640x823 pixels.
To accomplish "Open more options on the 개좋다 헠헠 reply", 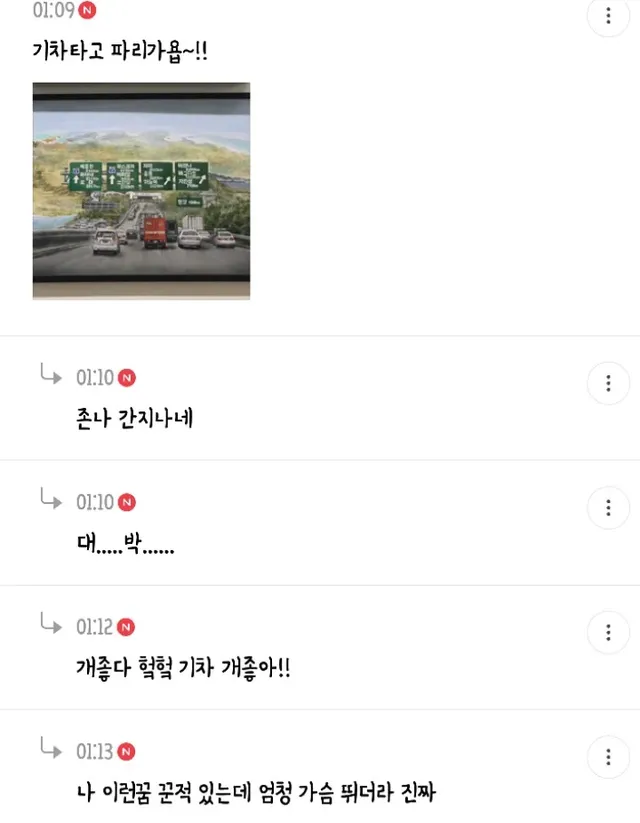I will point(608,632).
